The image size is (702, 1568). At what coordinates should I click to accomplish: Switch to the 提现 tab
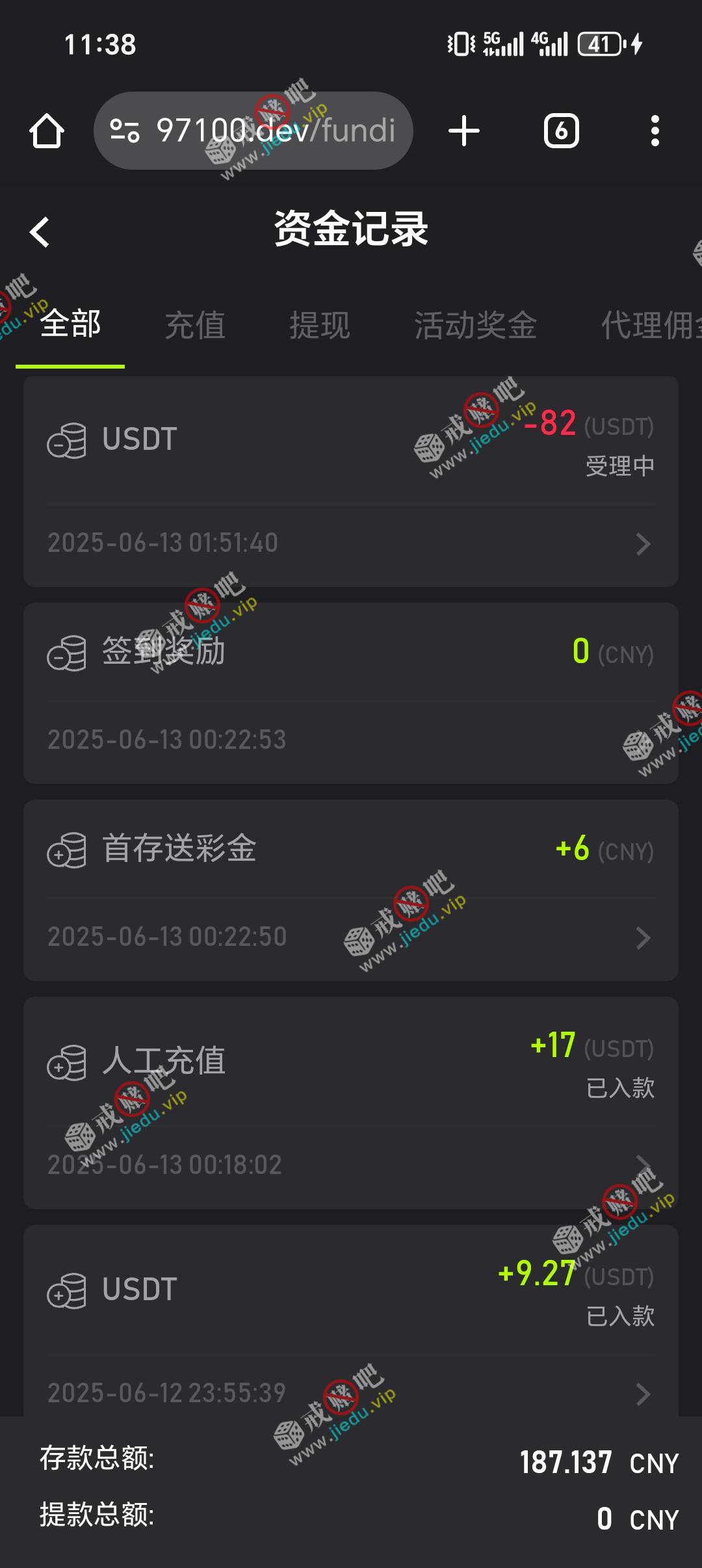pyautogui.click(x=320, y=325)
